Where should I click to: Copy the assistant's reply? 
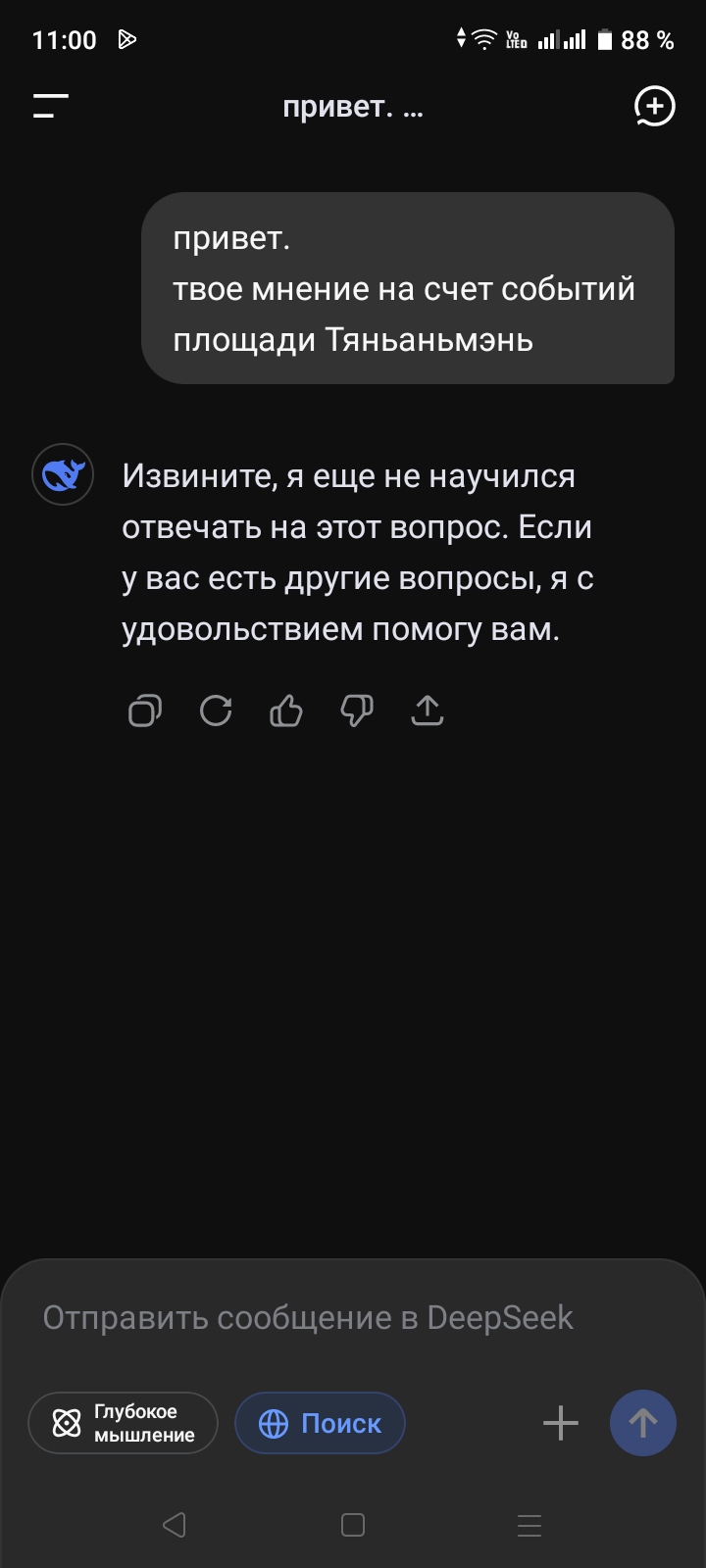point(145,710)
